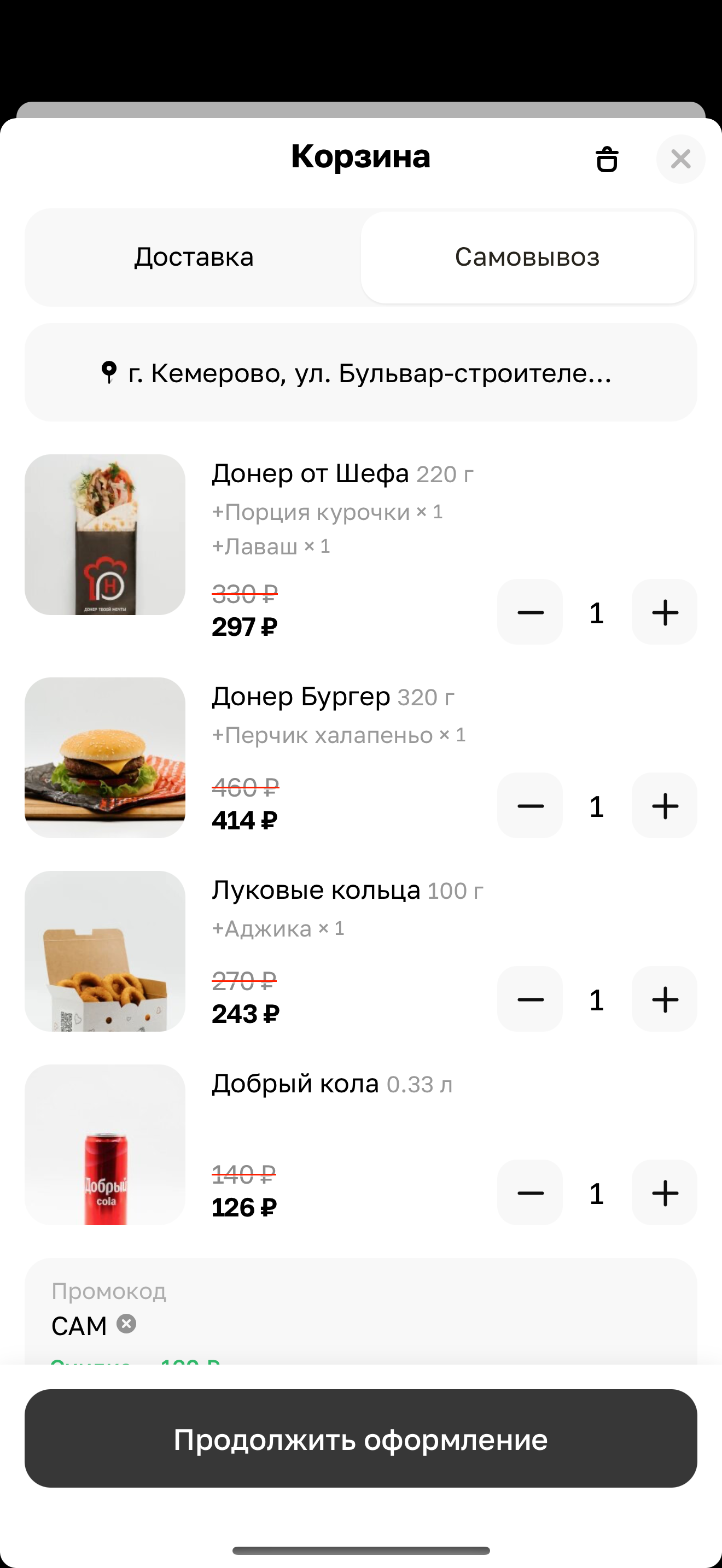
Task: Add one more Донер Бургер
Action: click(x=664, y=806)
